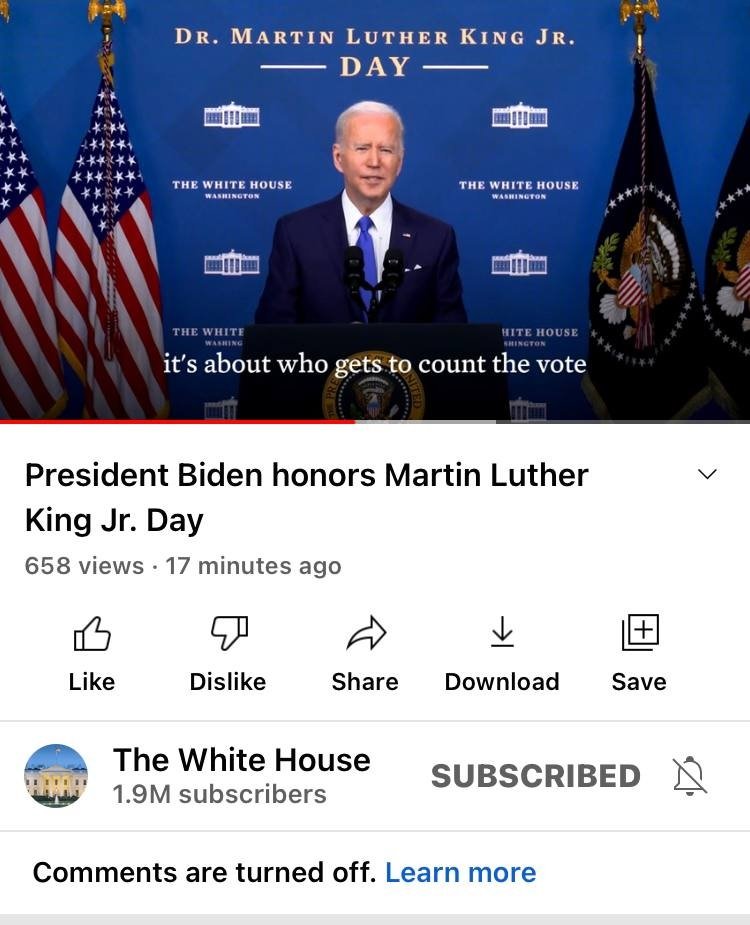
Task: Open notification bell settings for this channel
Action: coord(689,776)
